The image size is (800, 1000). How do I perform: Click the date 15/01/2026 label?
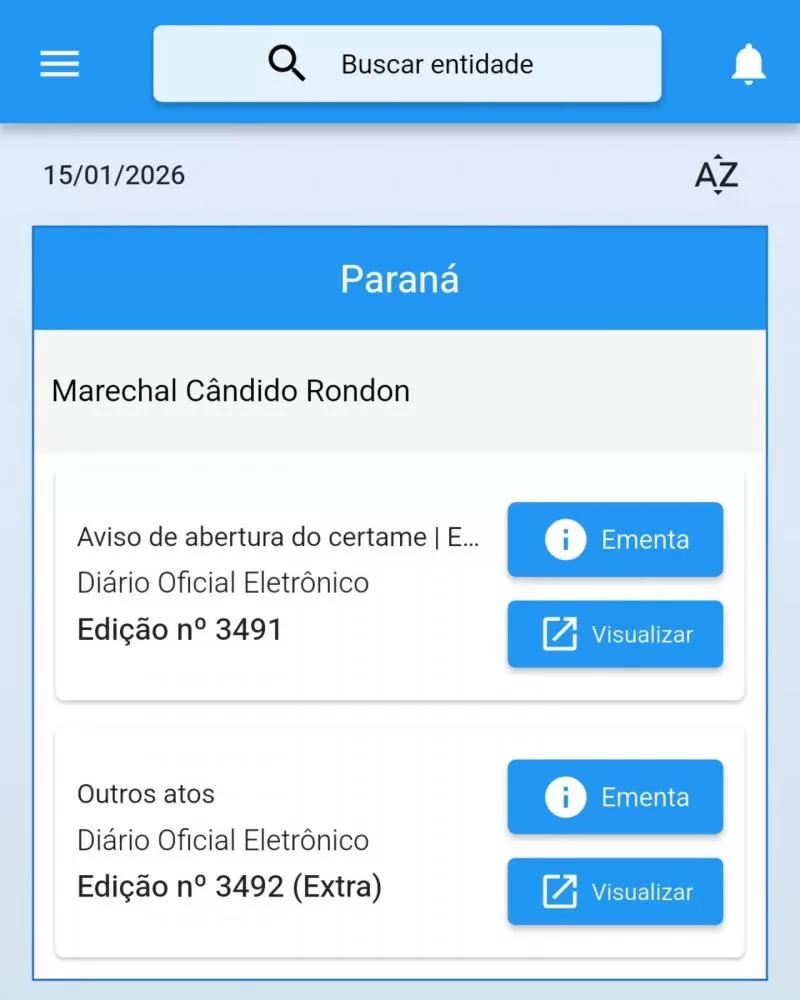(114, 176)
